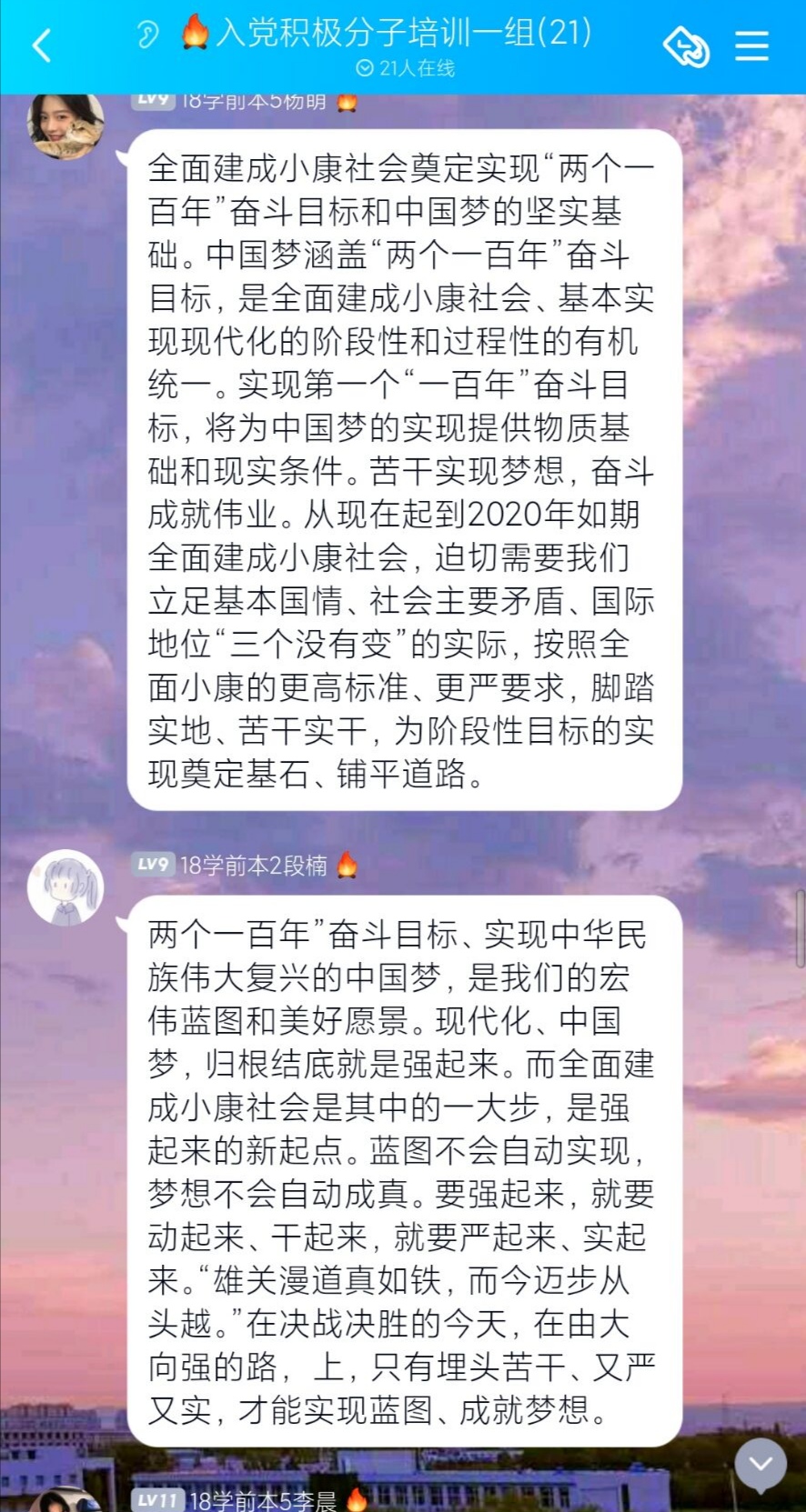This screenshot has height=1512, width=806.
Task: Tap the ear icon beside group title
Action: tap(147, 35)
